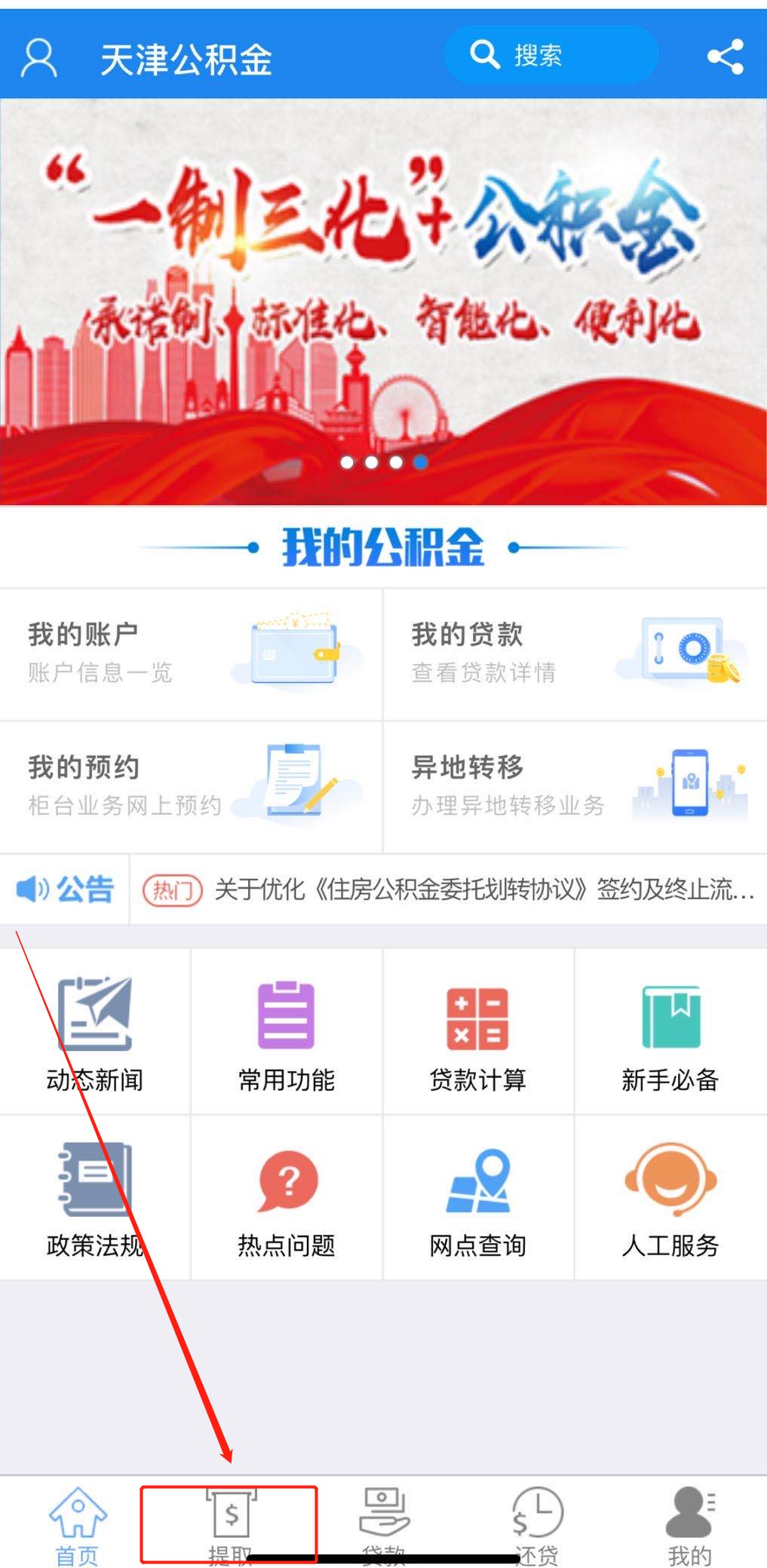Open the 一制三化 banner
The height and width of the screenshot is (1568, 767).
click(383, 302)
